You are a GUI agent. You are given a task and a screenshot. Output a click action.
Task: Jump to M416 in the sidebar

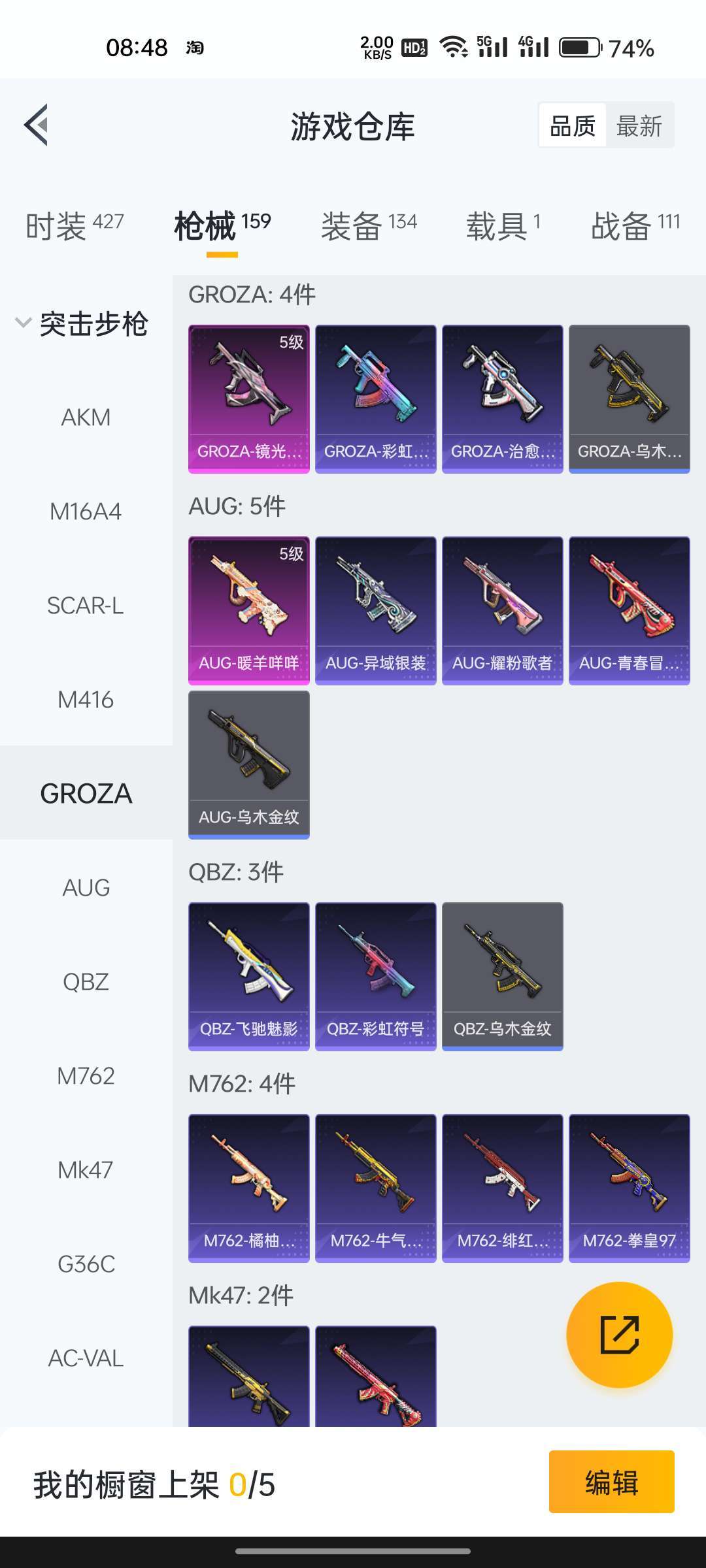click(86, 700)
